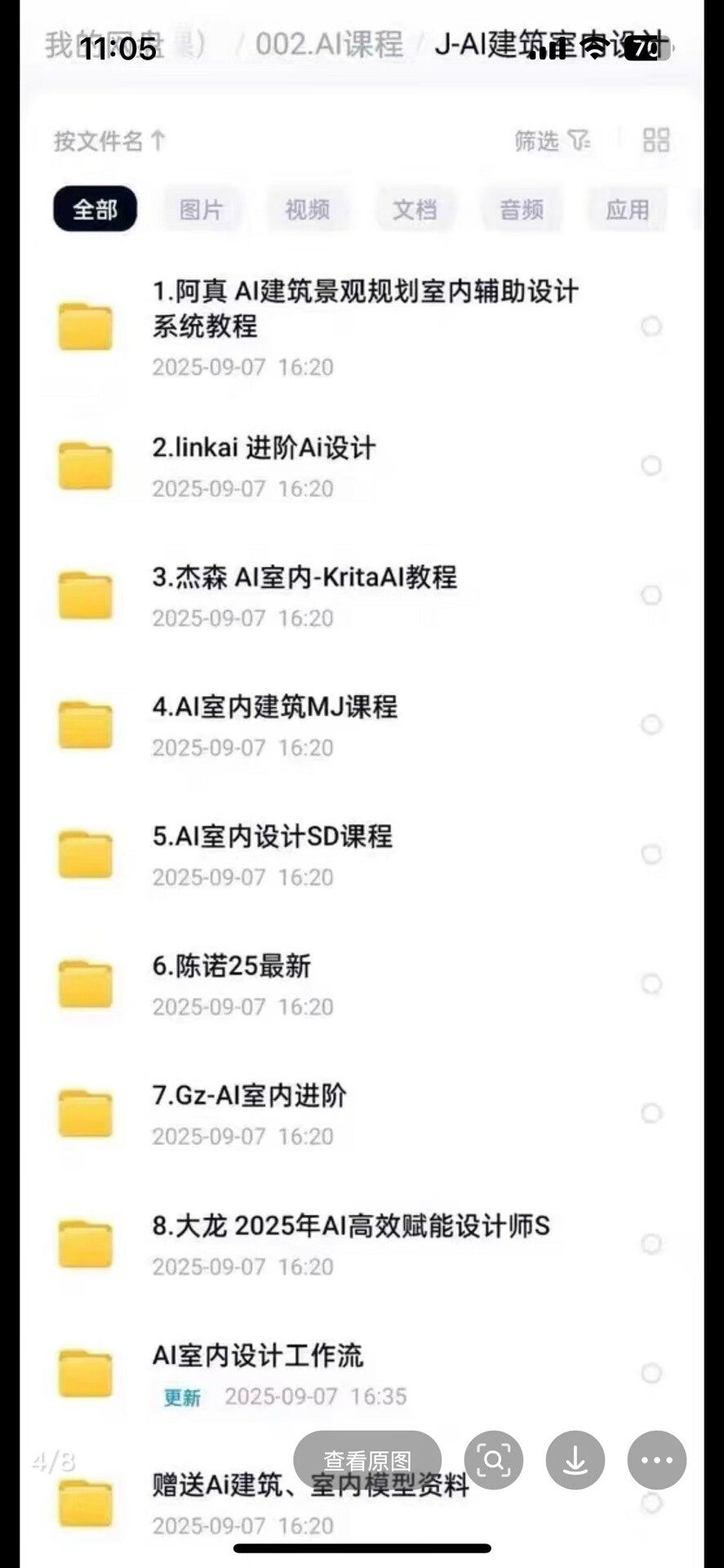This screenshot has height=1568, width=724.
Task: Download the current image
Action: click(575, 1459)
